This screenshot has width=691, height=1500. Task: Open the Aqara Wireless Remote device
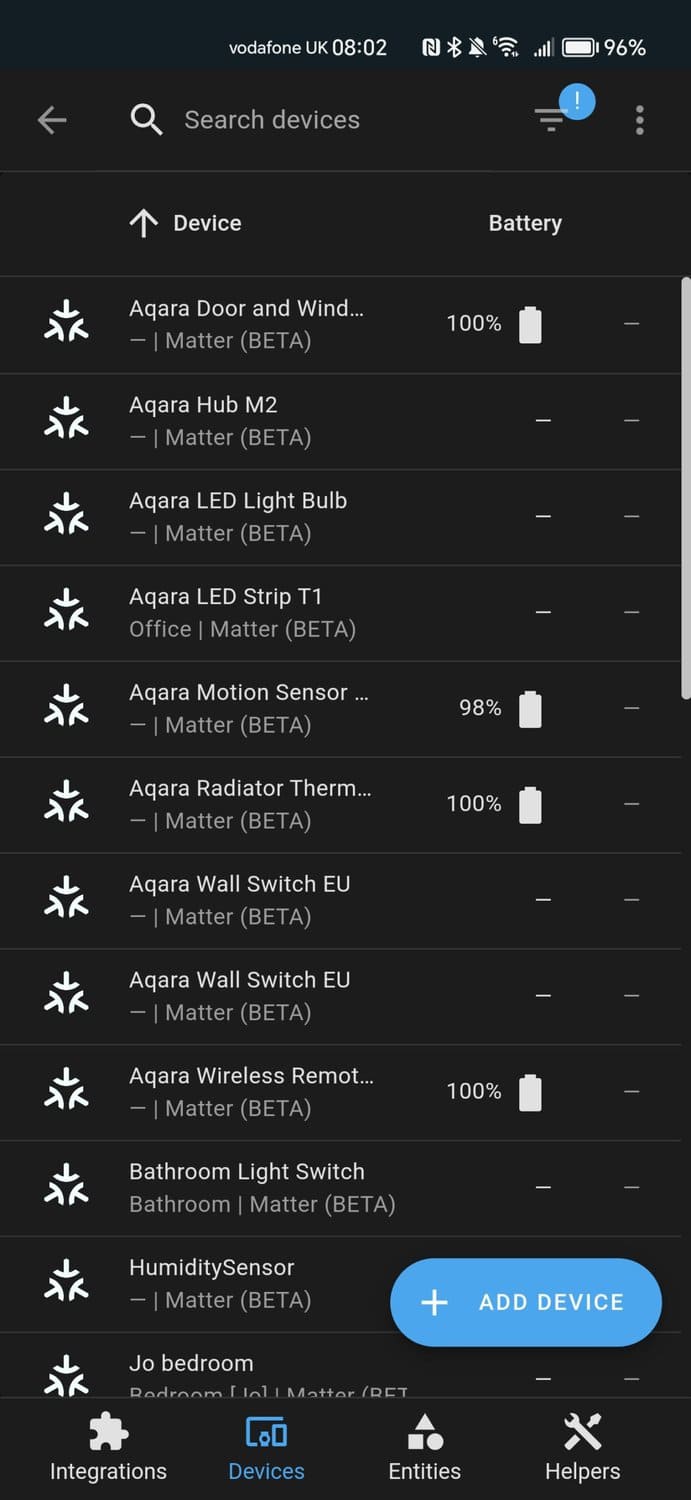(251, 1092)
